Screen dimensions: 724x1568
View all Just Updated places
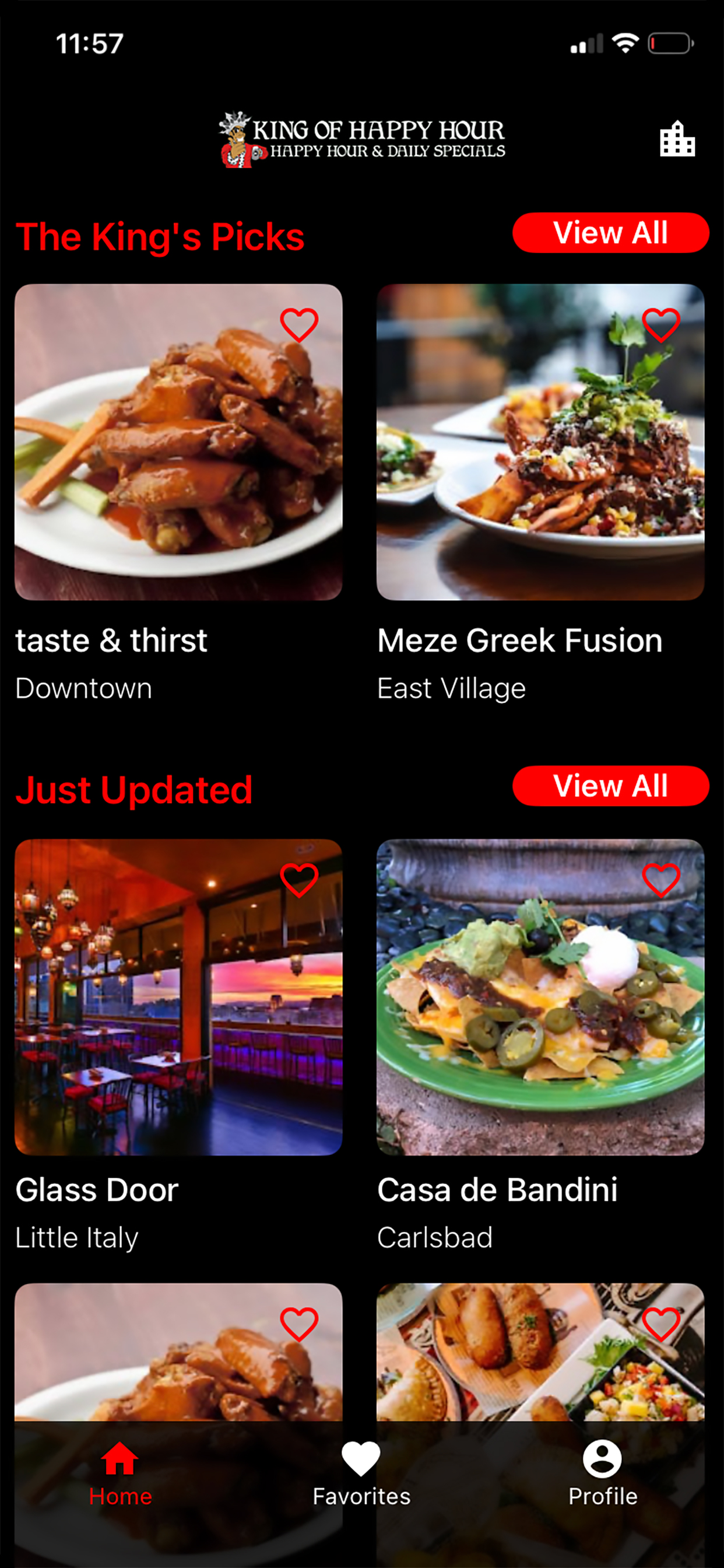(x=610, y=786)
